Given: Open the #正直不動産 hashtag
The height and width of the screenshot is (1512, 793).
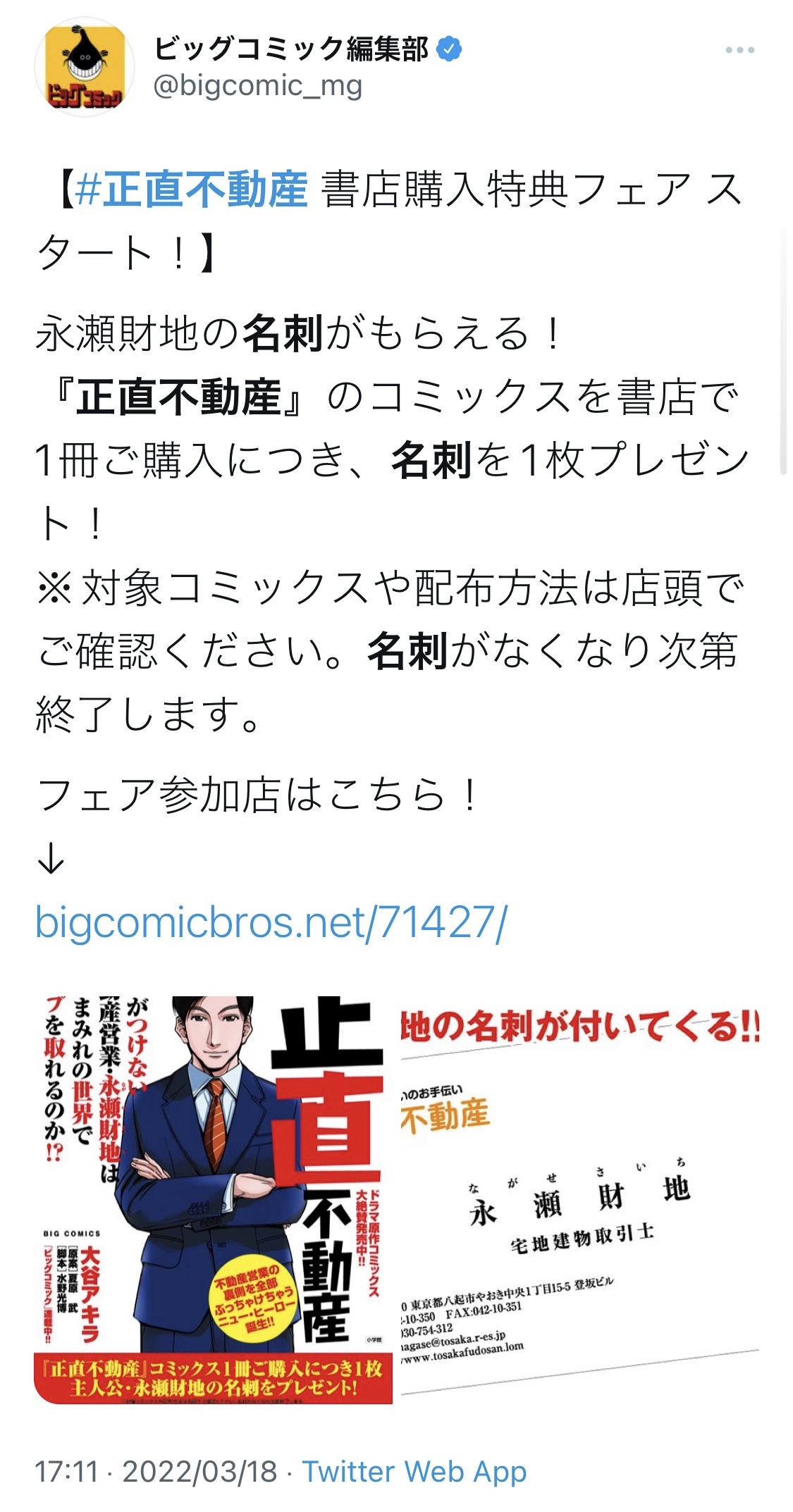Looking at the screenshot, I should [192, 190].
